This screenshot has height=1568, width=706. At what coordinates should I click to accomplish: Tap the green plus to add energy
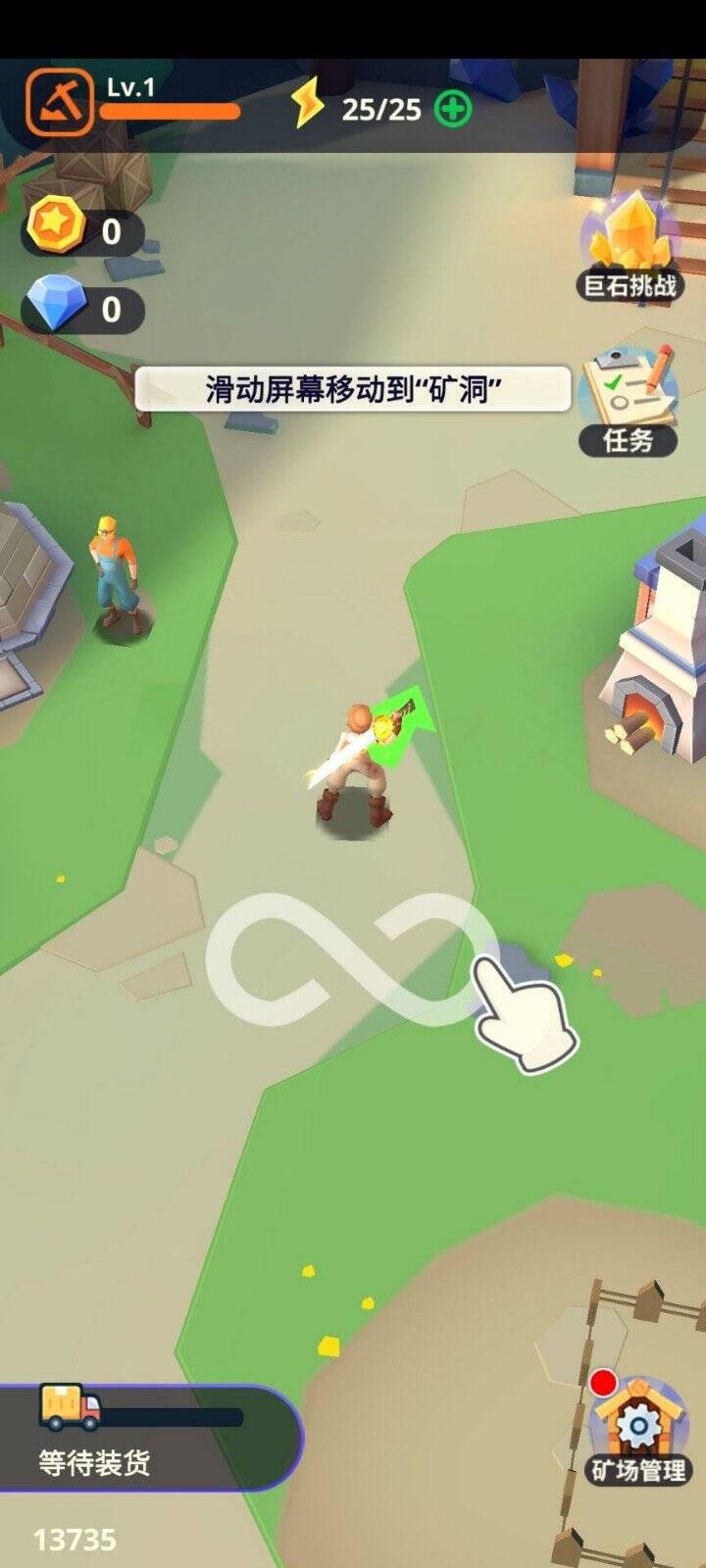[453, 109]
